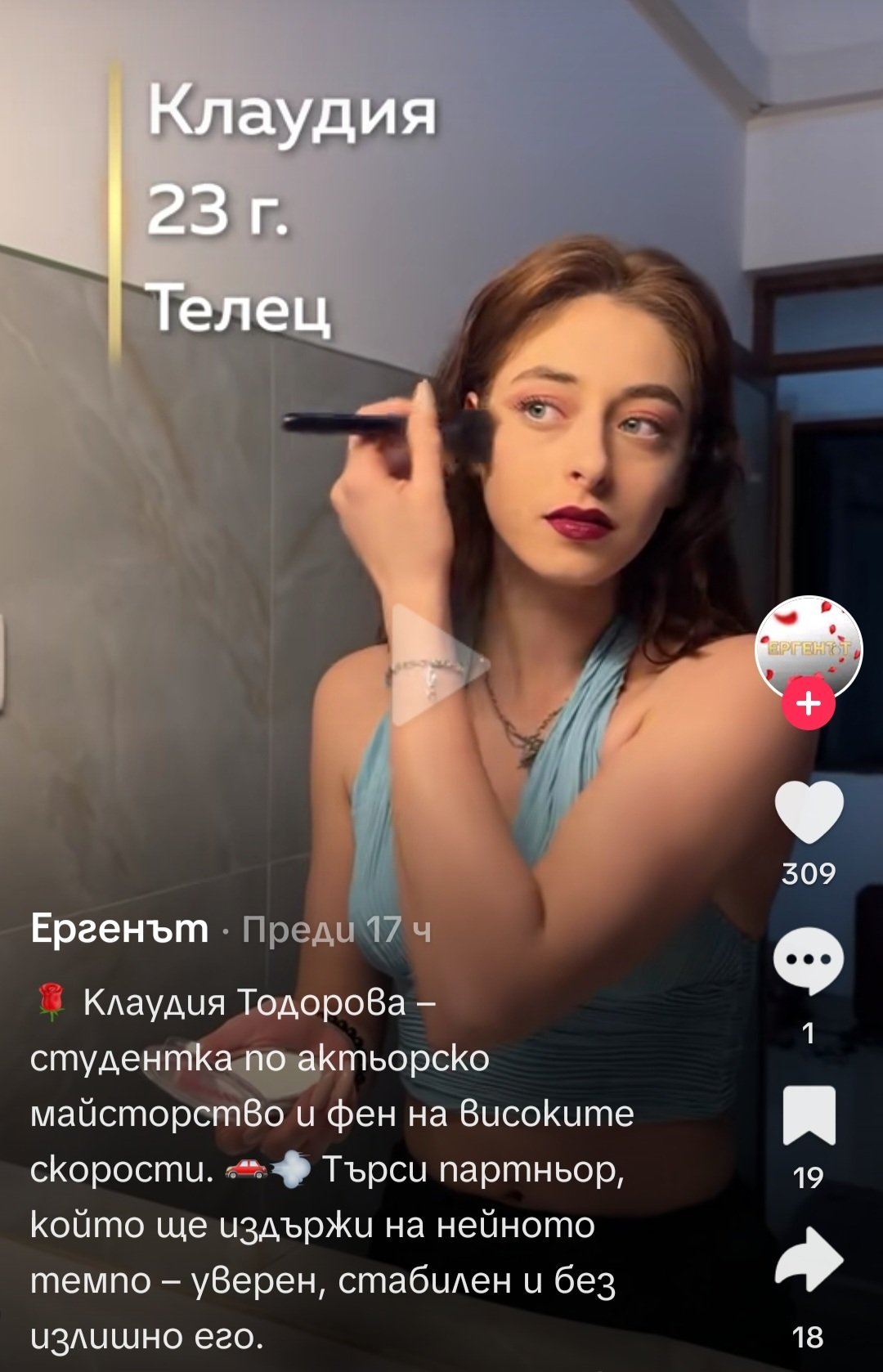Open the comments bubble
Screen dimensions: 883x1372
(808, 960)
